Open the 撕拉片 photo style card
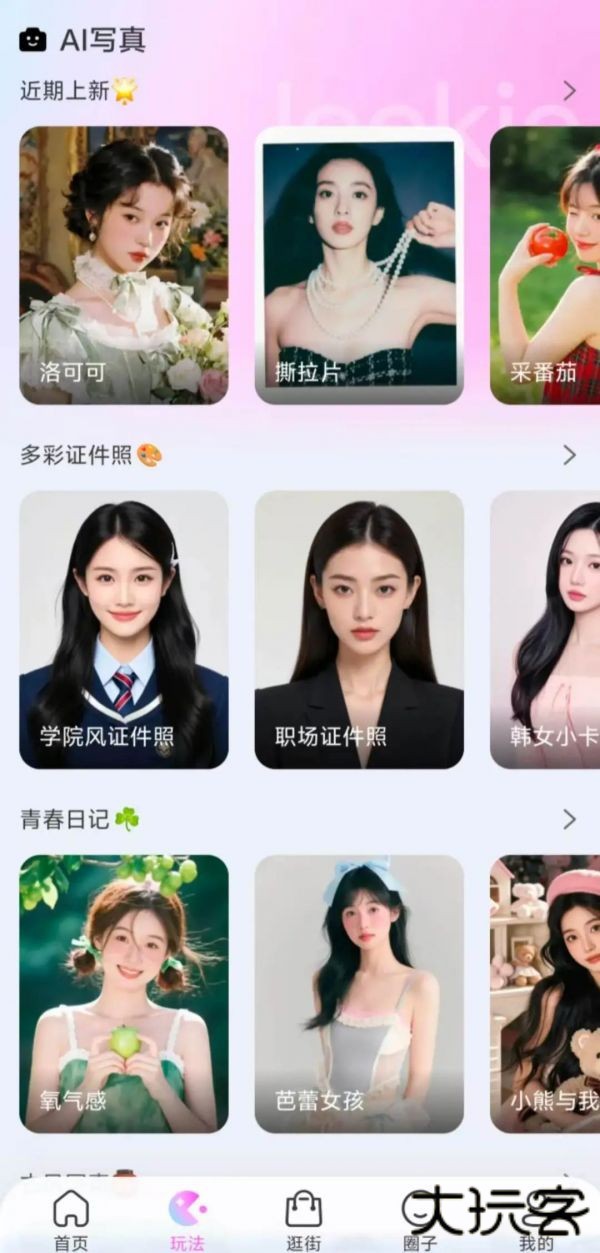600x1253 pixels. coord(359,265)
